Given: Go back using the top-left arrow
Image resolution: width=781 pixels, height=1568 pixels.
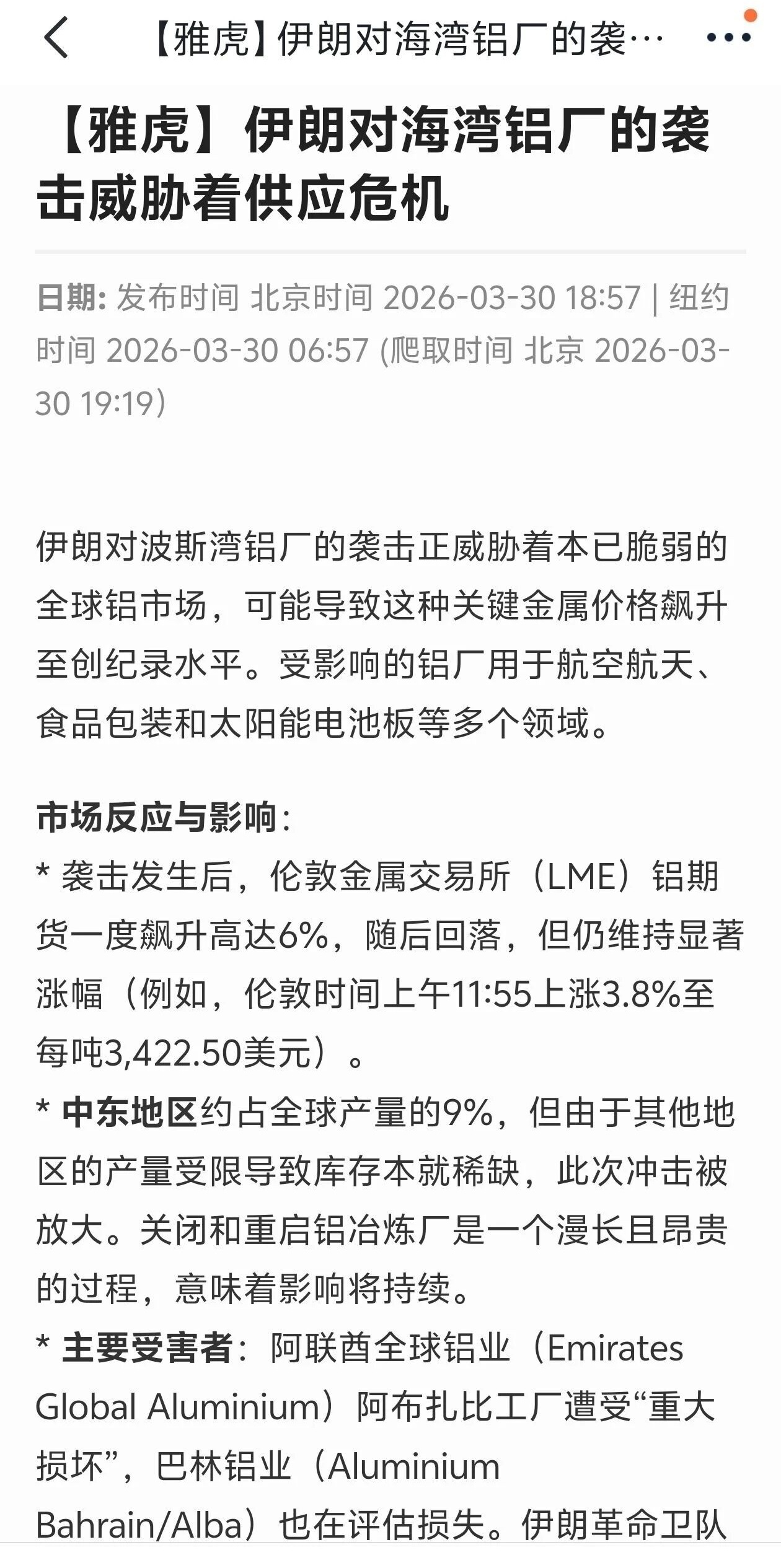Looking at the screenshot, I should click(x=56, y=38).
